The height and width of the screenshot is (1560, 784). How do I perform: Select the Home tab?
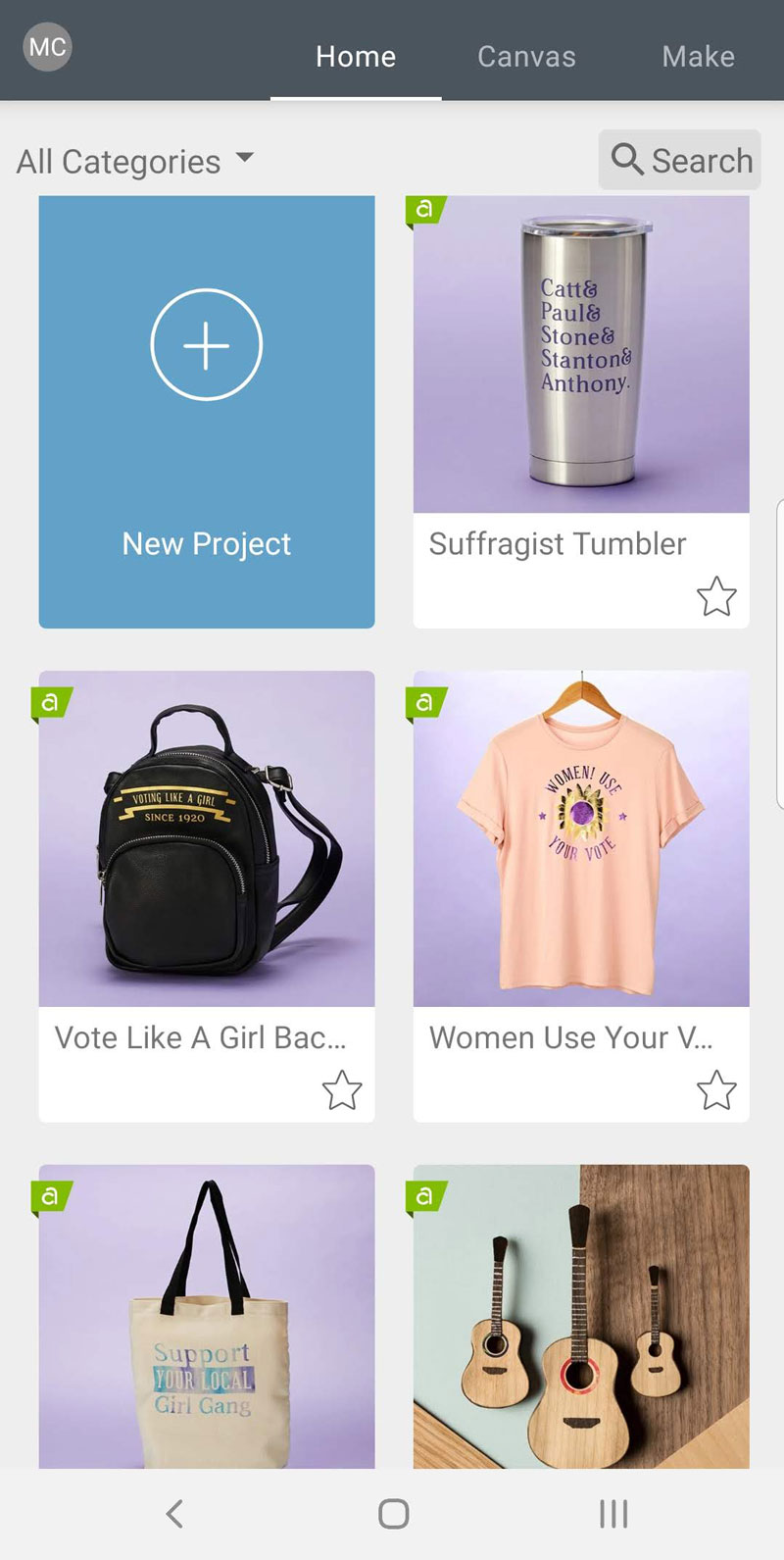point(356,57)
